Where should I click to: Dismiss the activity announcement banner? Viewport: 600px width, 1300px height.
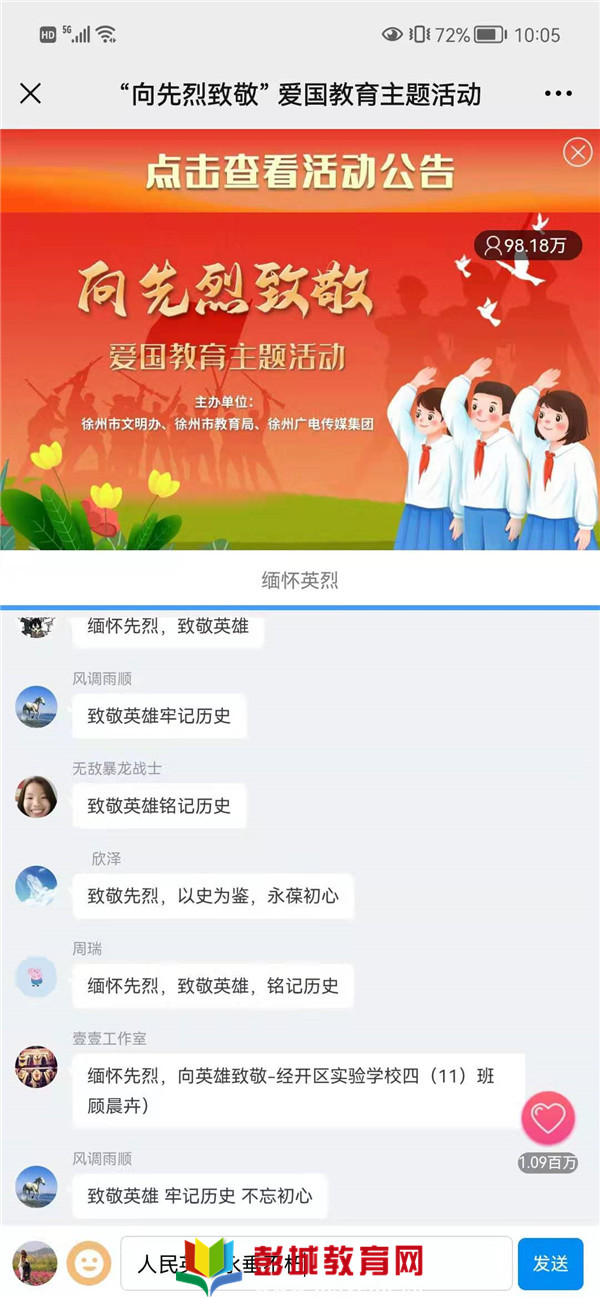[x=577, y=153]
